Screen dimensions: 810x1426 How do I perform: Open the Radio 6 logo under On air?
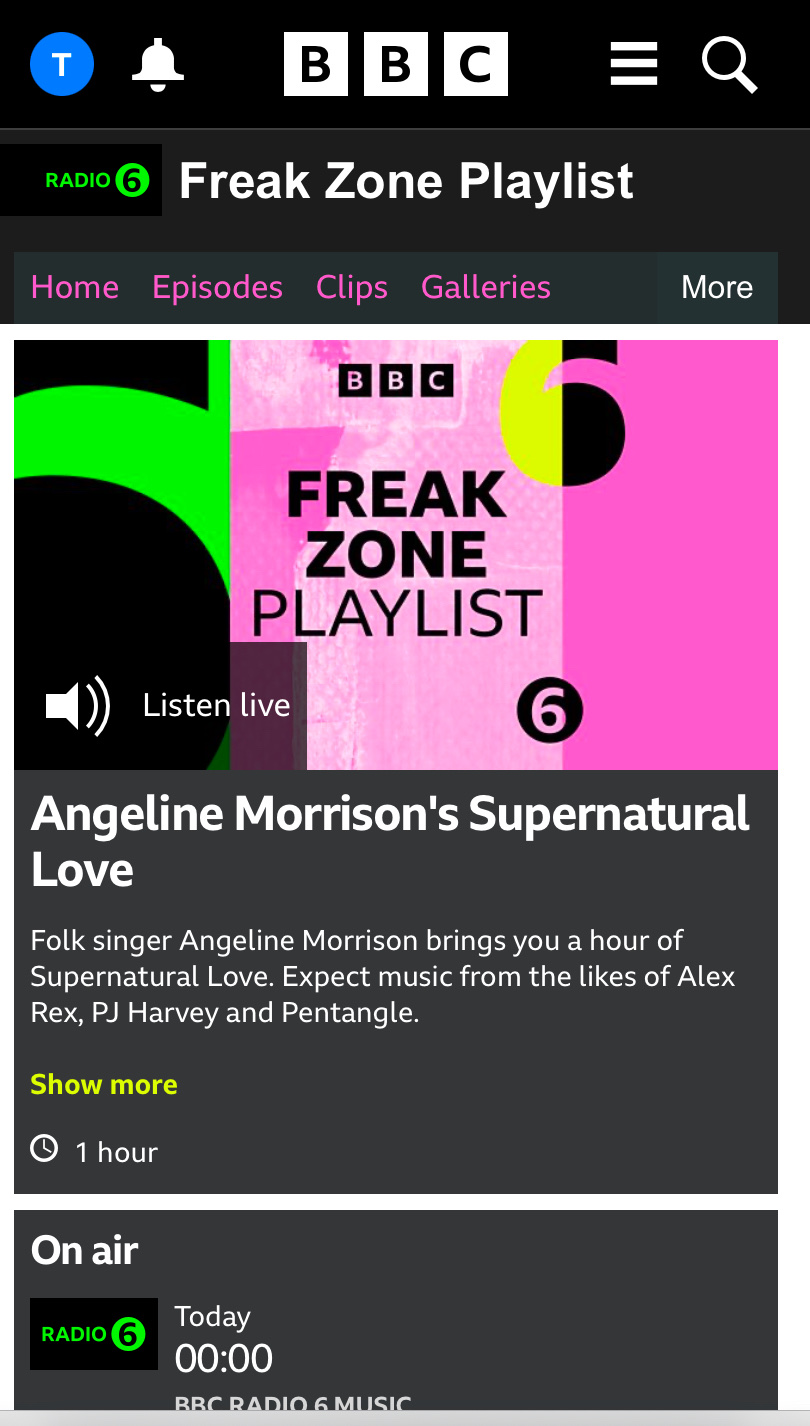coord(94,1334)
